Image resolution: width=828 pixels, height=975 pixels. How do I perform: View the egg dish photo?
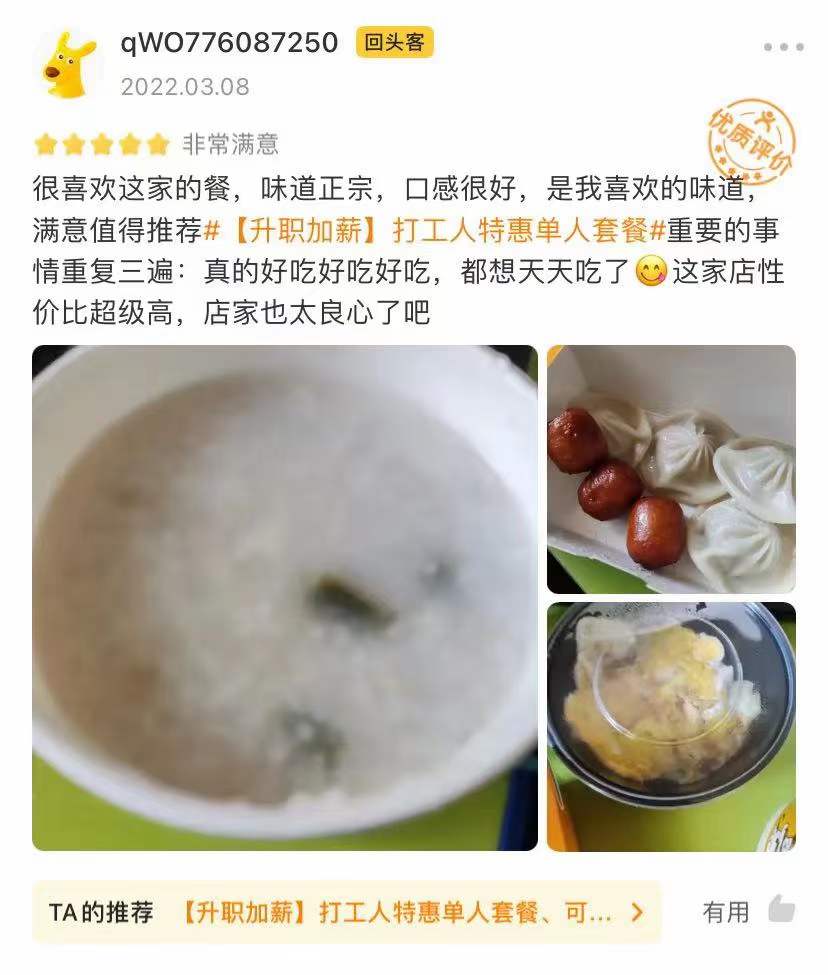pyautogui.click(x=671, y=726)
